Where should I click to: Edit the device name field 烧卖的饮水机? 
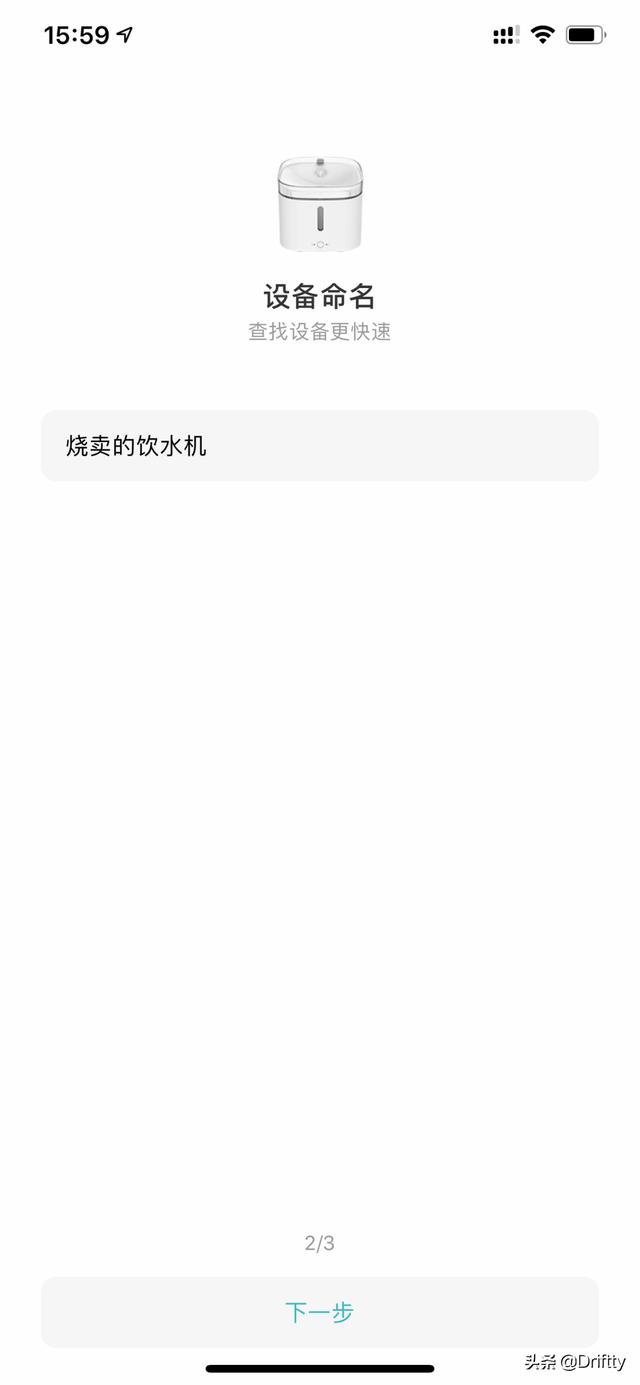320,445
